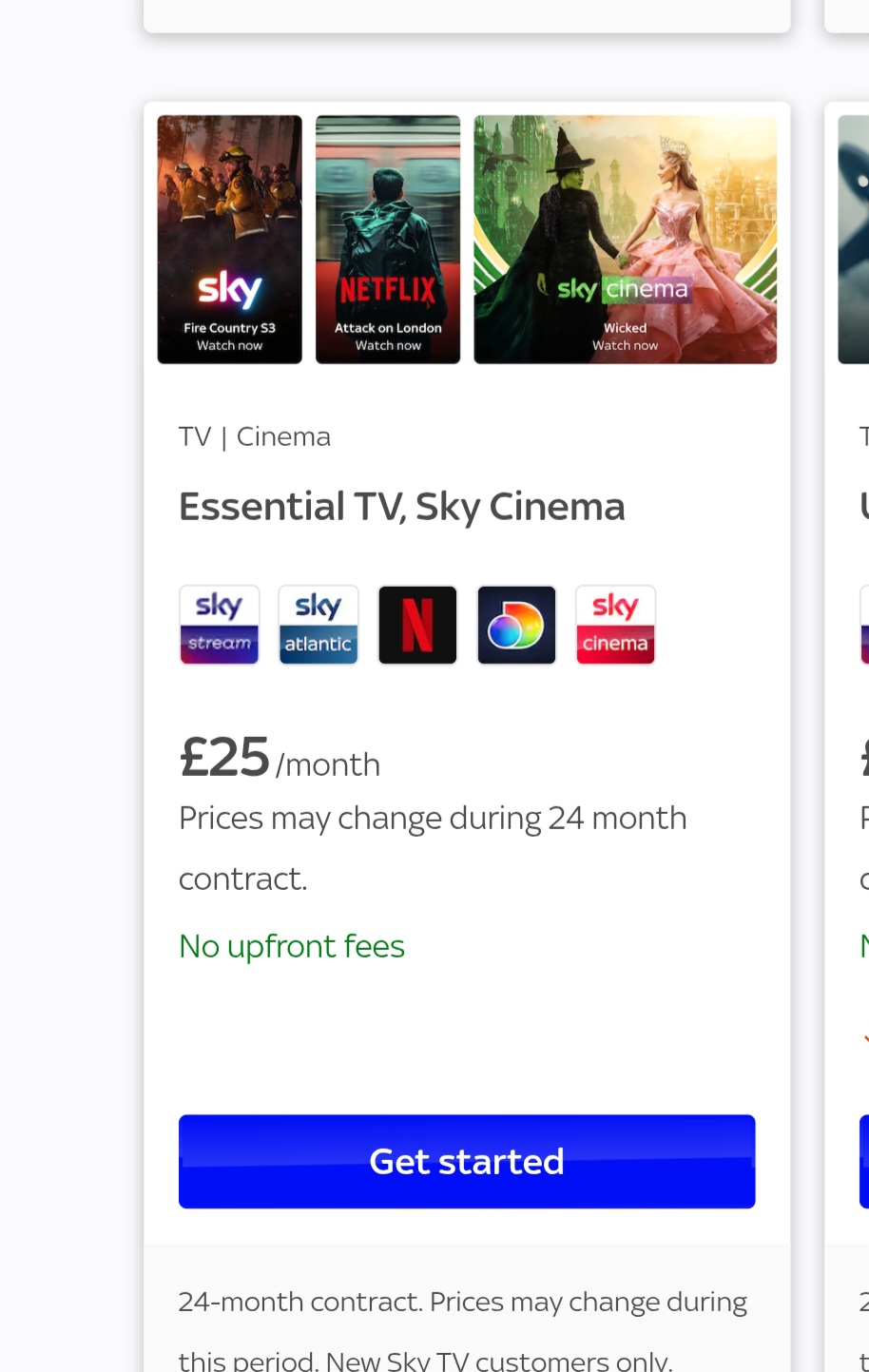Click the No upfront fees text
This screenshot has width=869, height=1372.
[x=291, y=945]
